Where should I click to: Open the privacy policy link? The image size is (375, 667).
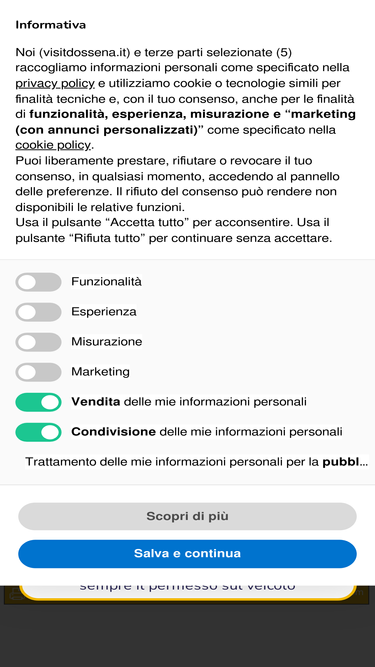pyautogui.click(x=55, y=83)
